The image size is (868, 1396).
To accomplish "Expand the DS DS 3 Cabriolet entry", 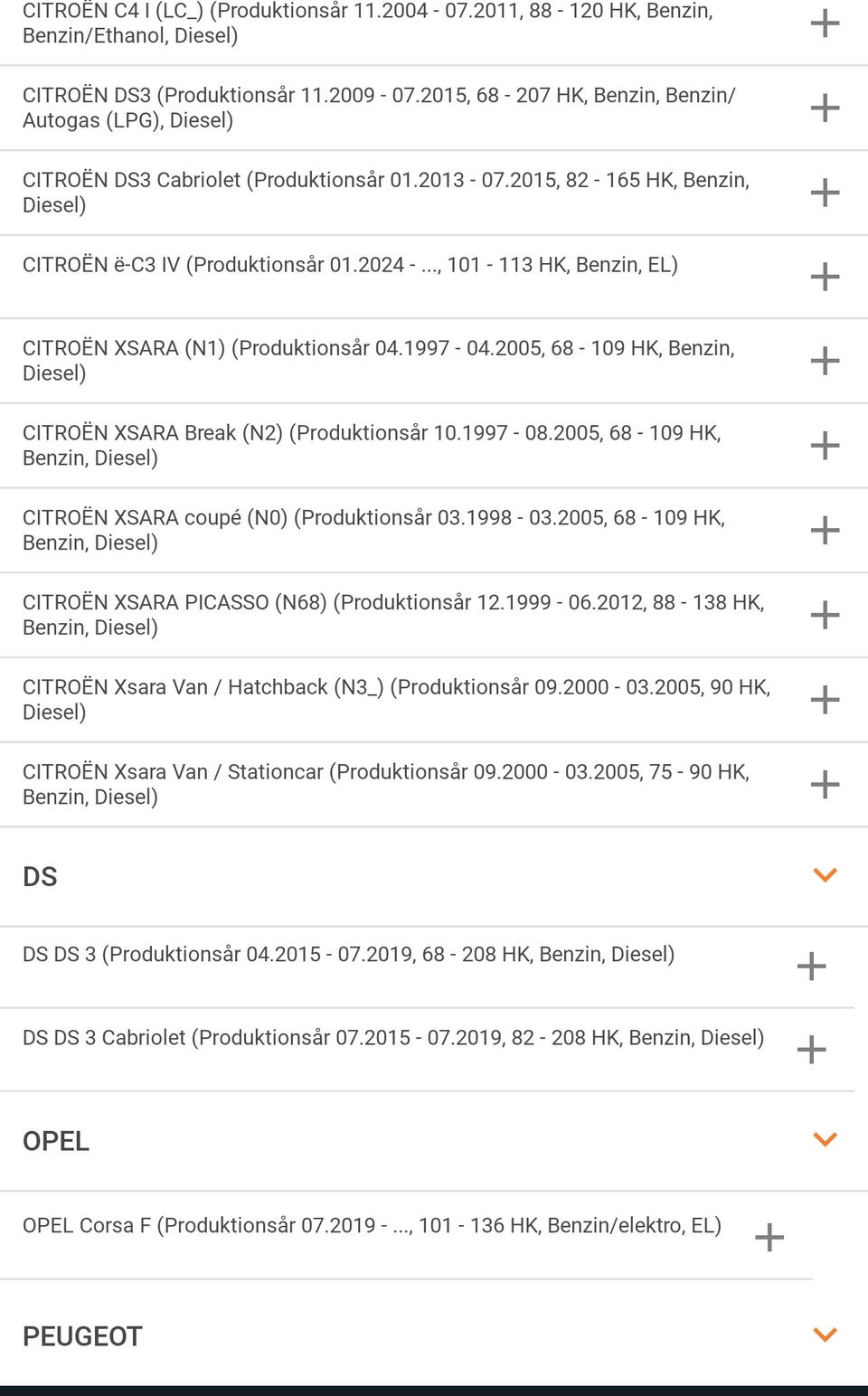I will pyautogui.click(x=811, y=1050).
